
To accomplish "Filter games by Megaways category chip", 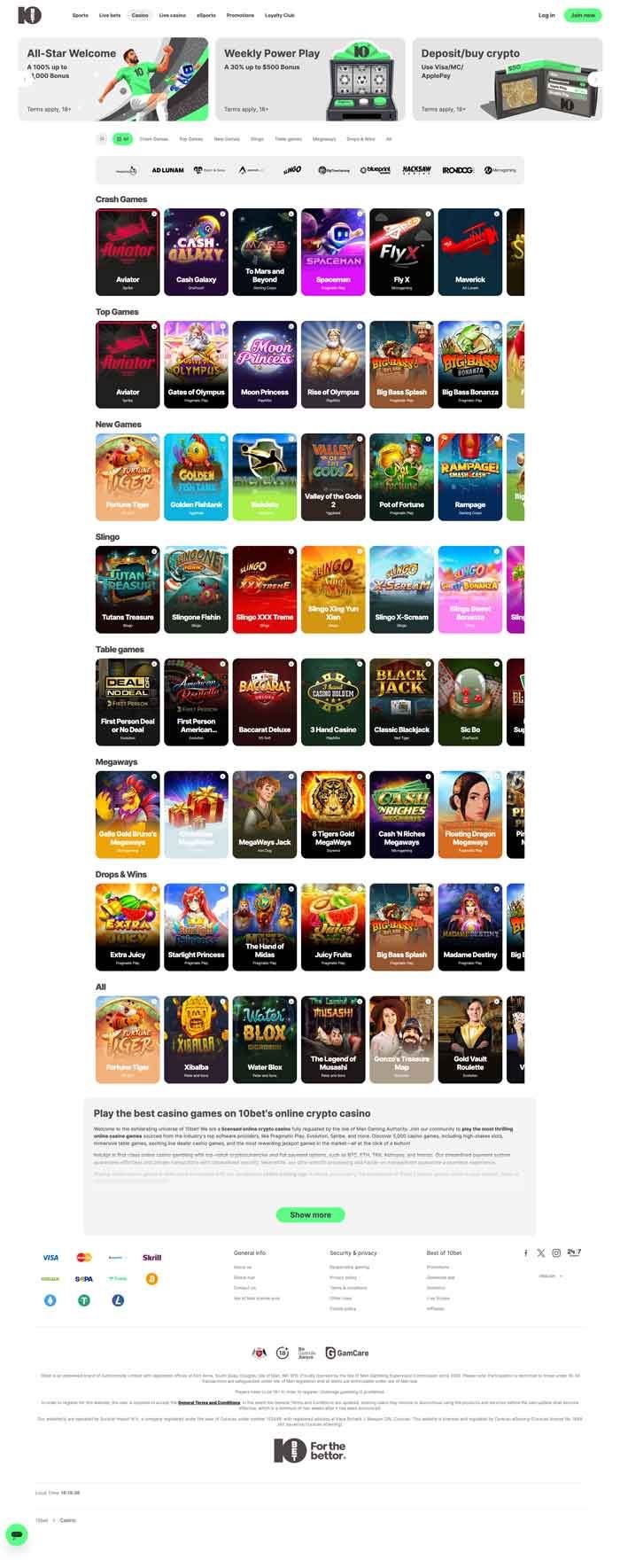I will pos(324,139).
